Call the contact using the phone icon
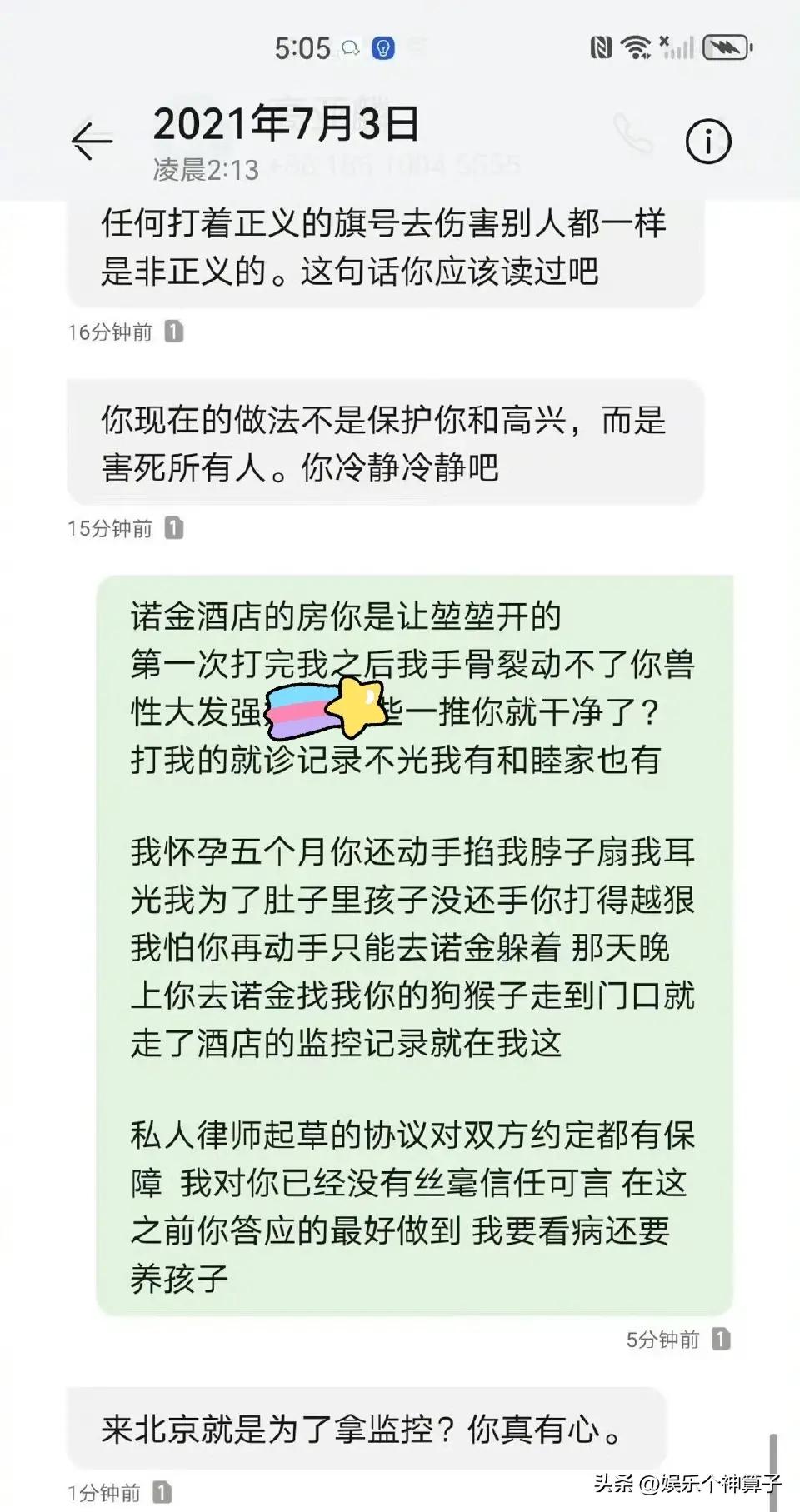Screen dimensions: 800x1512 632,133
